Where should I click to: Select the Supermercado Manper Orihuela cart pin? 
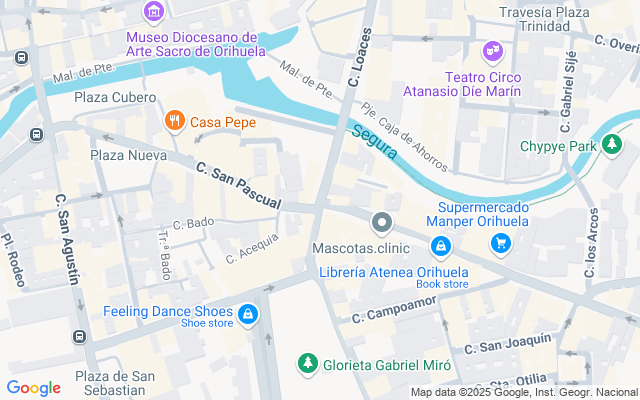[501, 243]
